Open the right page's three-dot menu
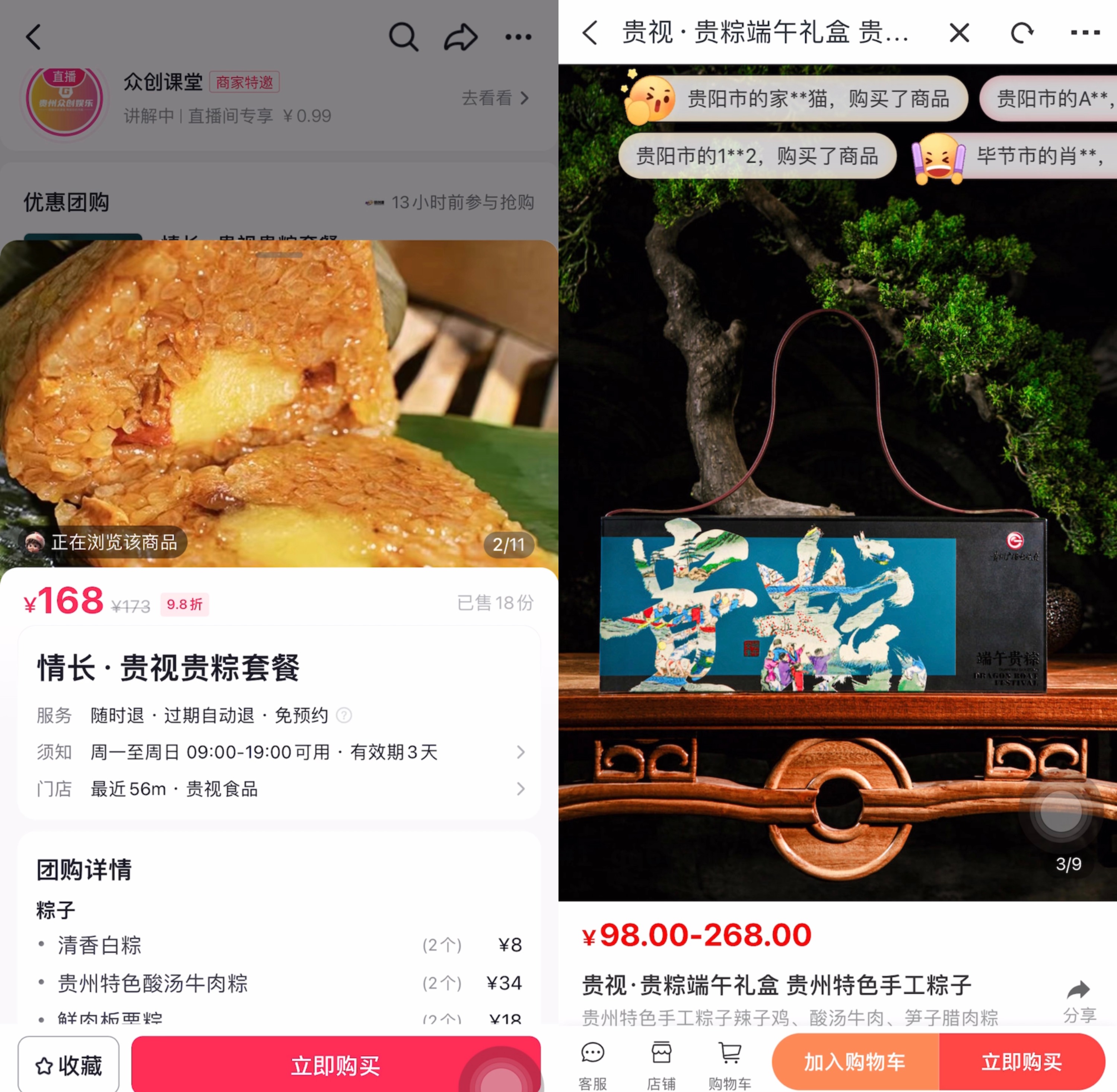 1085,33
